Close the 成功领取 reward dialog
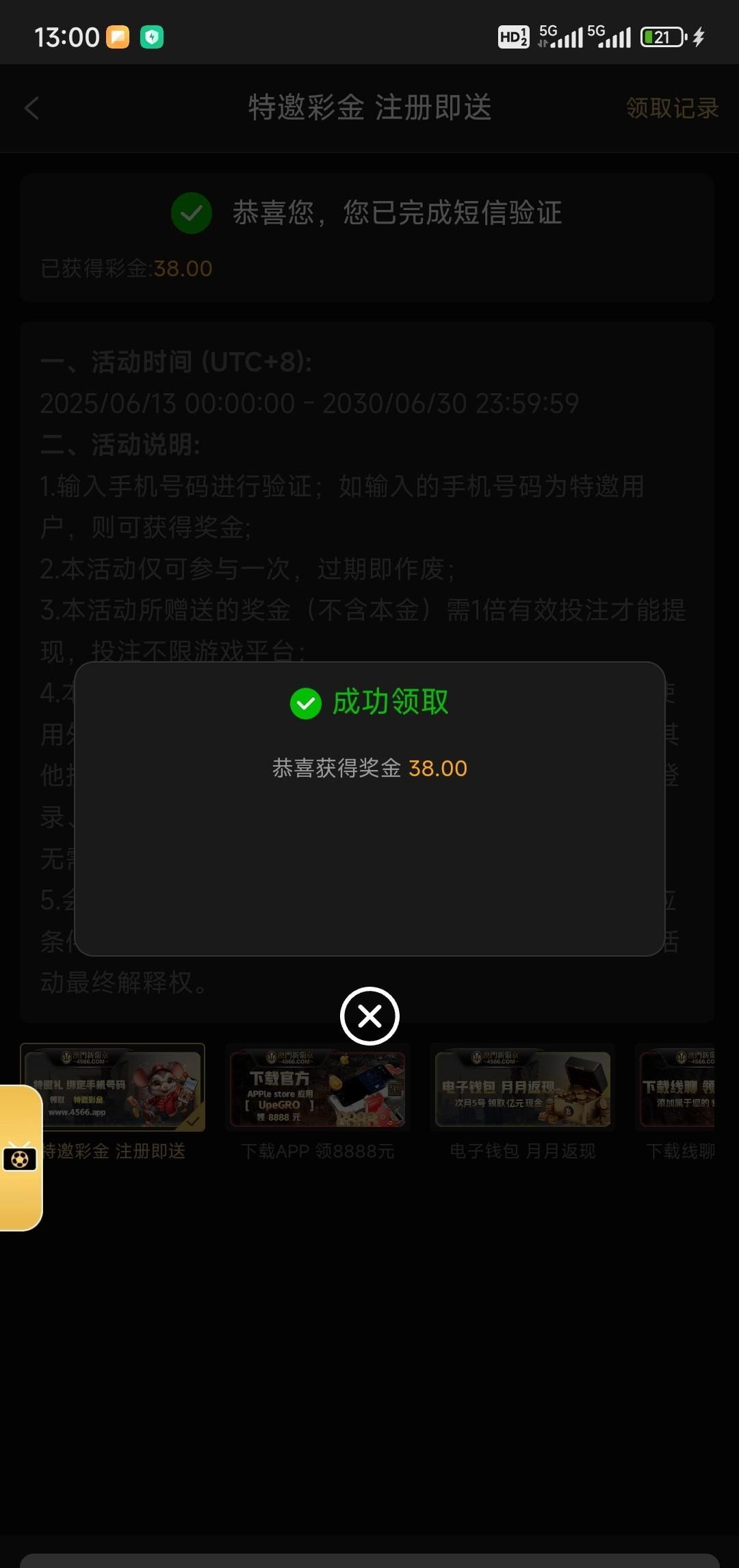The width and height of the screenshot is (739, 1568). pos(369,1016)
